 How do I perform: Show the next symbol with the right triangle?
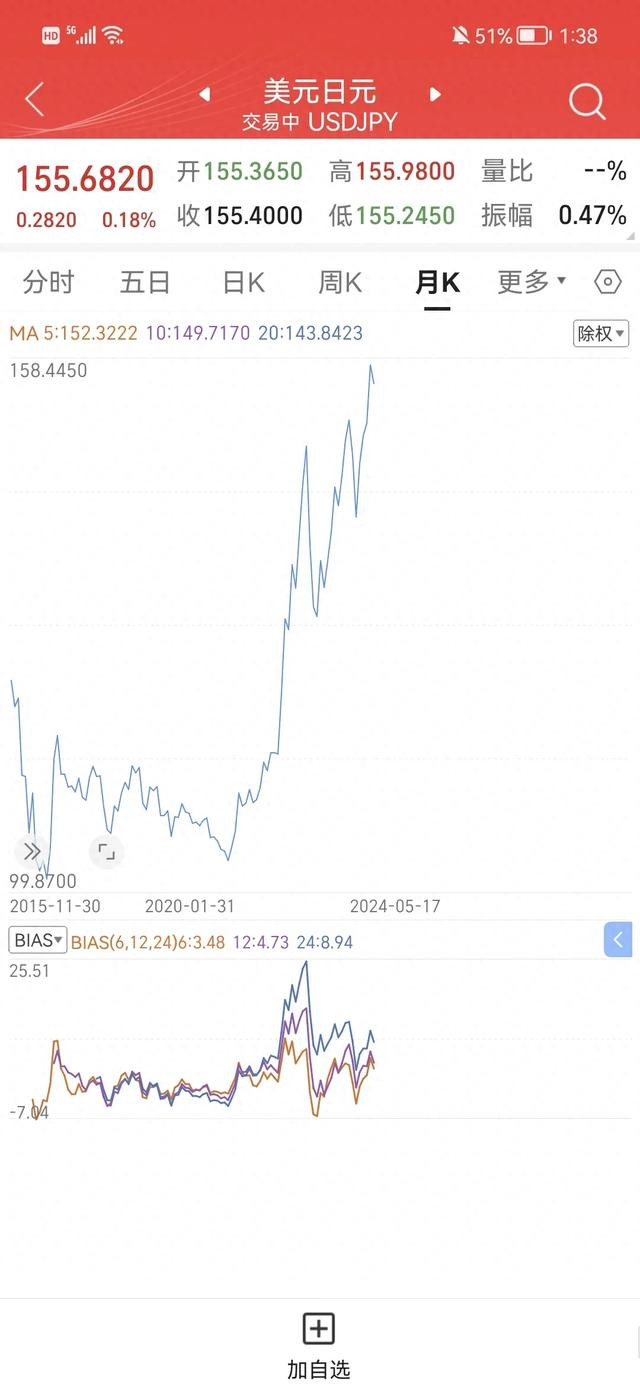pos(435,95)
